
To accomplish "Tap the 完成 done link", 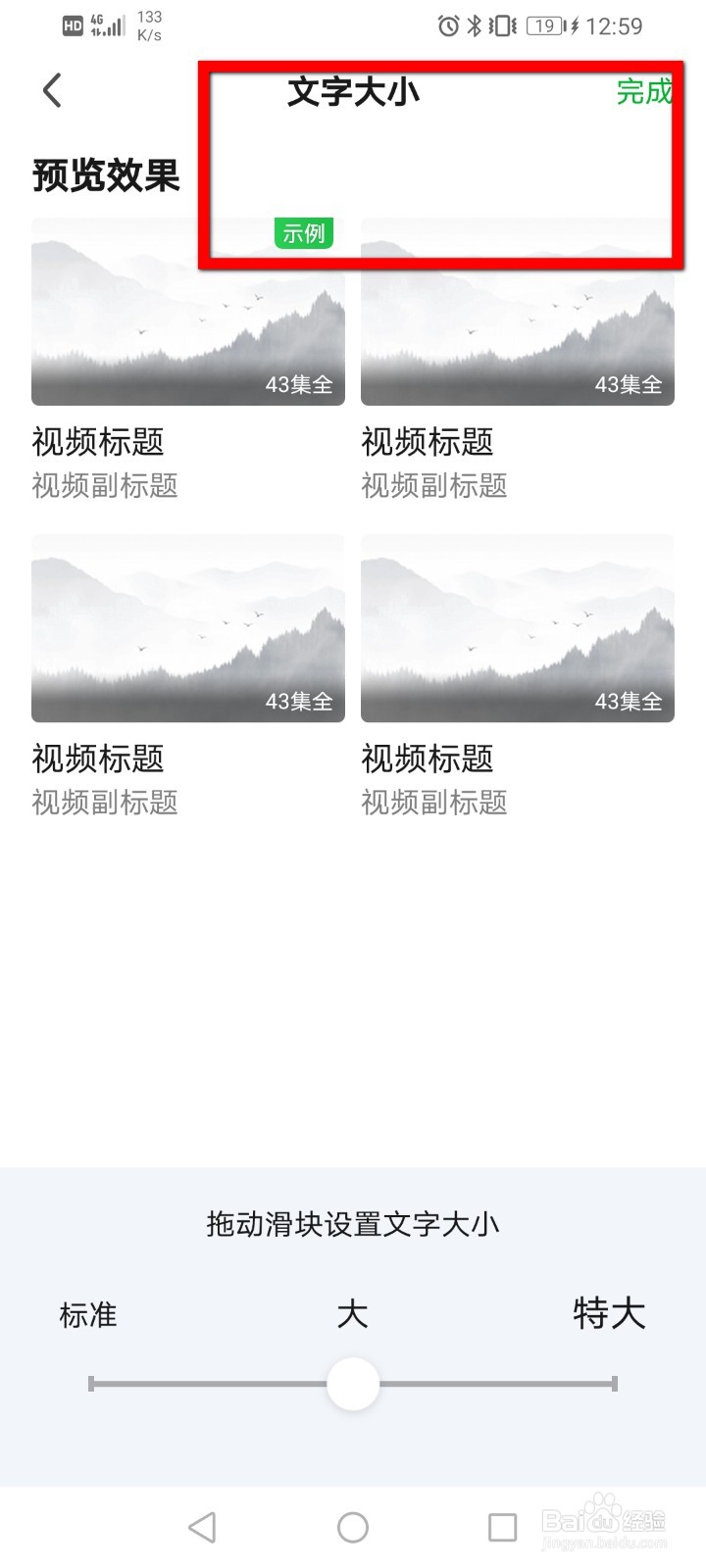I will [x=642, y=93].
